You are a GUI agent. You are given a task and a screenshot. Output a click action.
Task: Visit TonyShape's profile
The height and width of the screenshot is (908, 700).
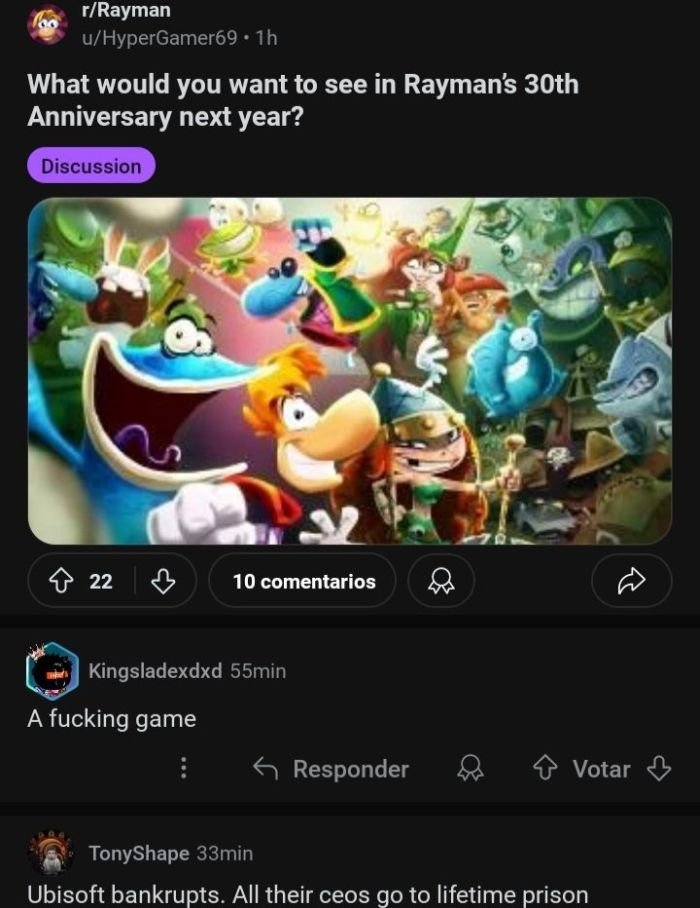tap(138, 853)
